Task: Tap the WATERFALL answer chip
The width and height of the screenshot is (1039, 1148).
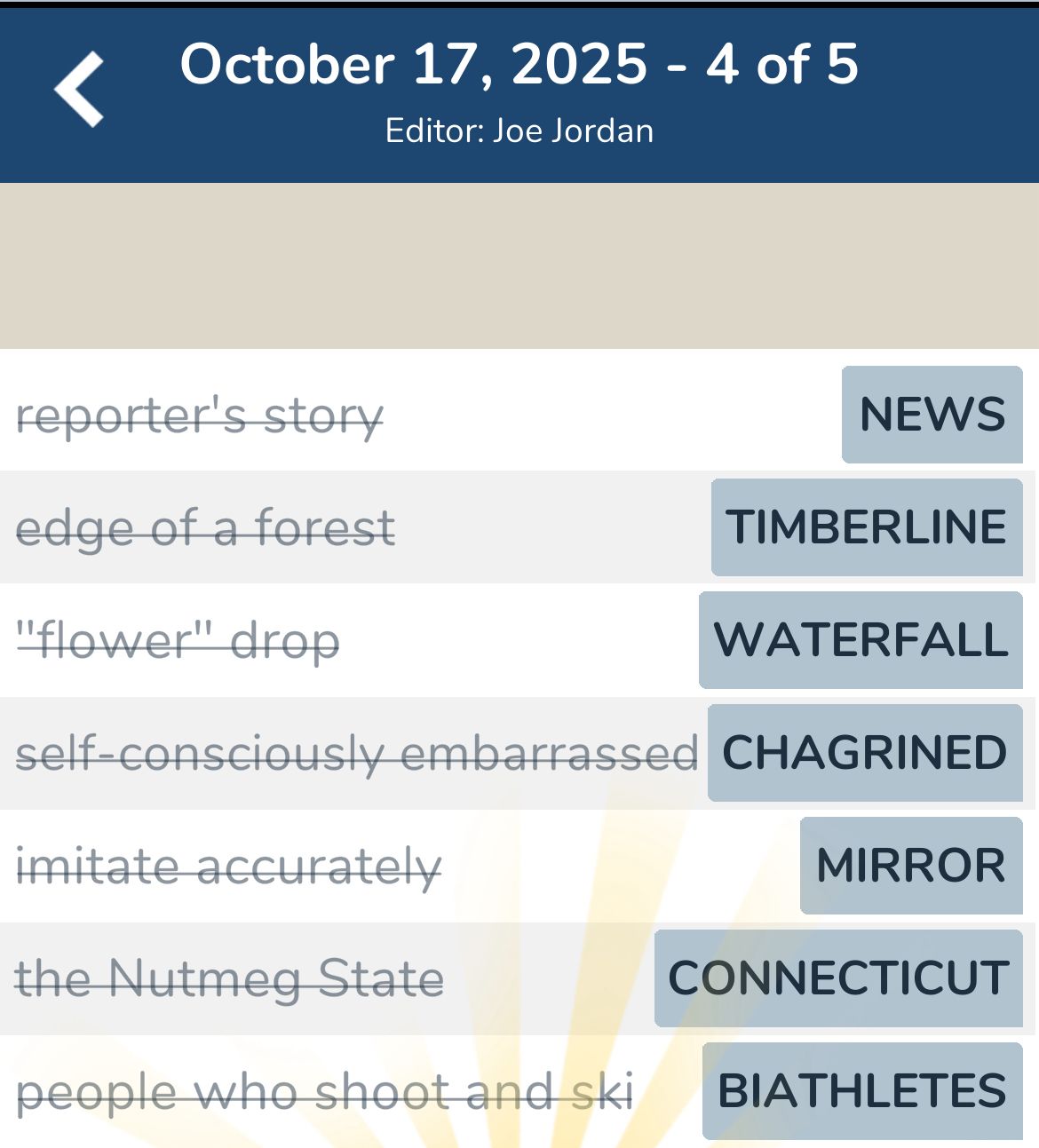Action: tap(861, 640)
